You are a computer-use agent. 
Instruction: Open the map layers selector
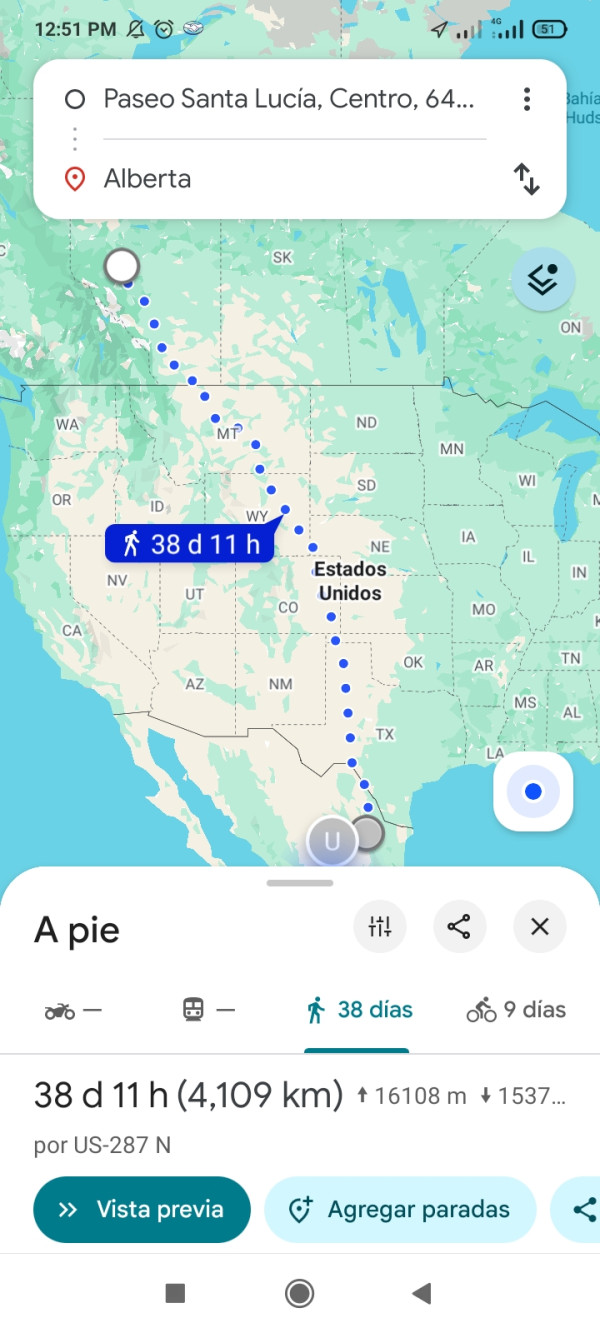(543, 281)
